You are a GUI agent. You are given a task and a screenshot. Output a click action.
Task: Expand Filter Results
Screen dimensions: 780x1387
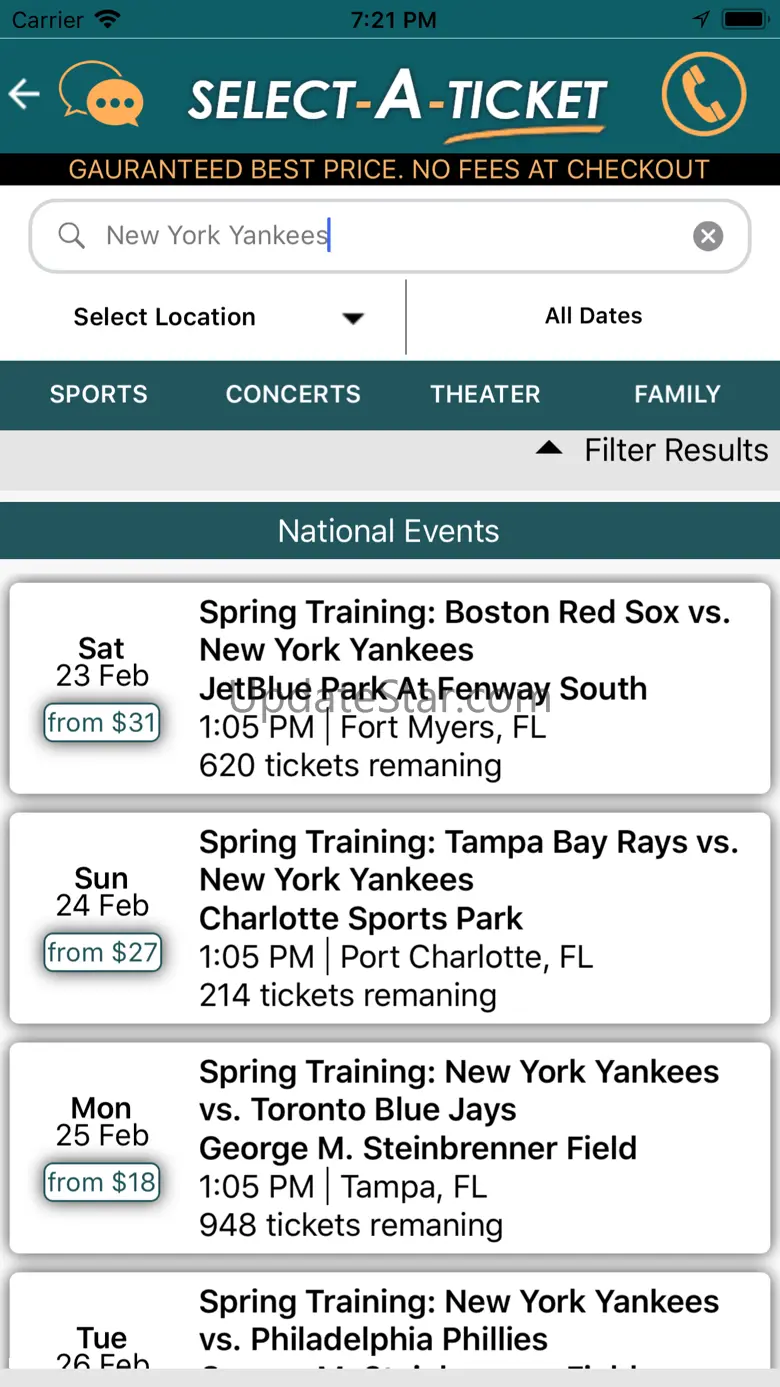pos(652,450)
